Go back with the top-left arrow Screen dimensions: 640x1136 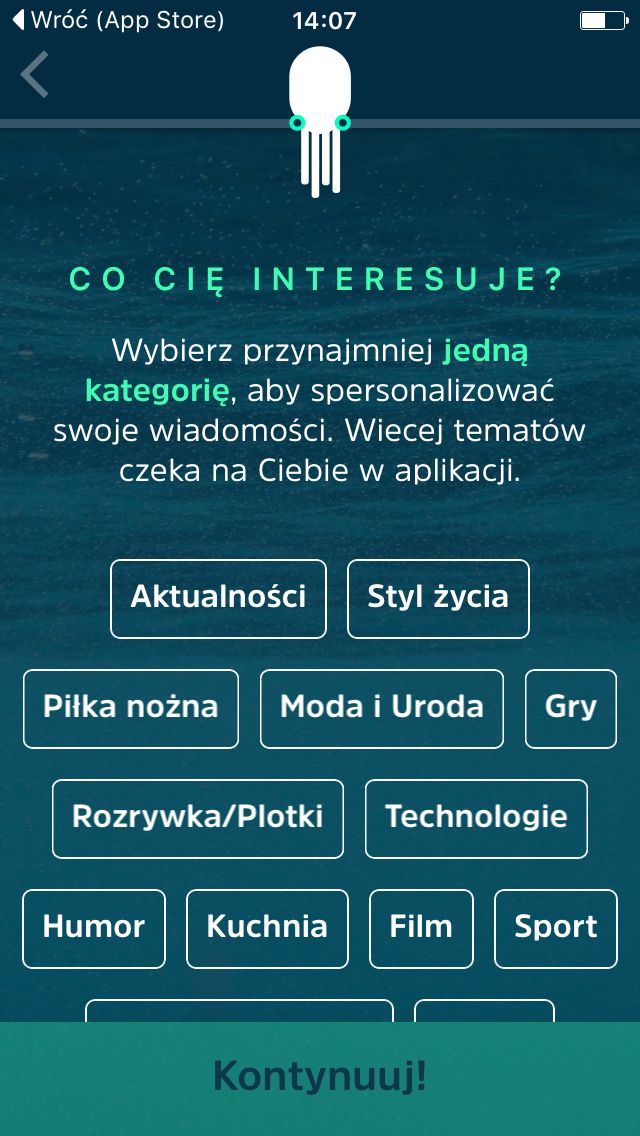click(x=35, y=74)
